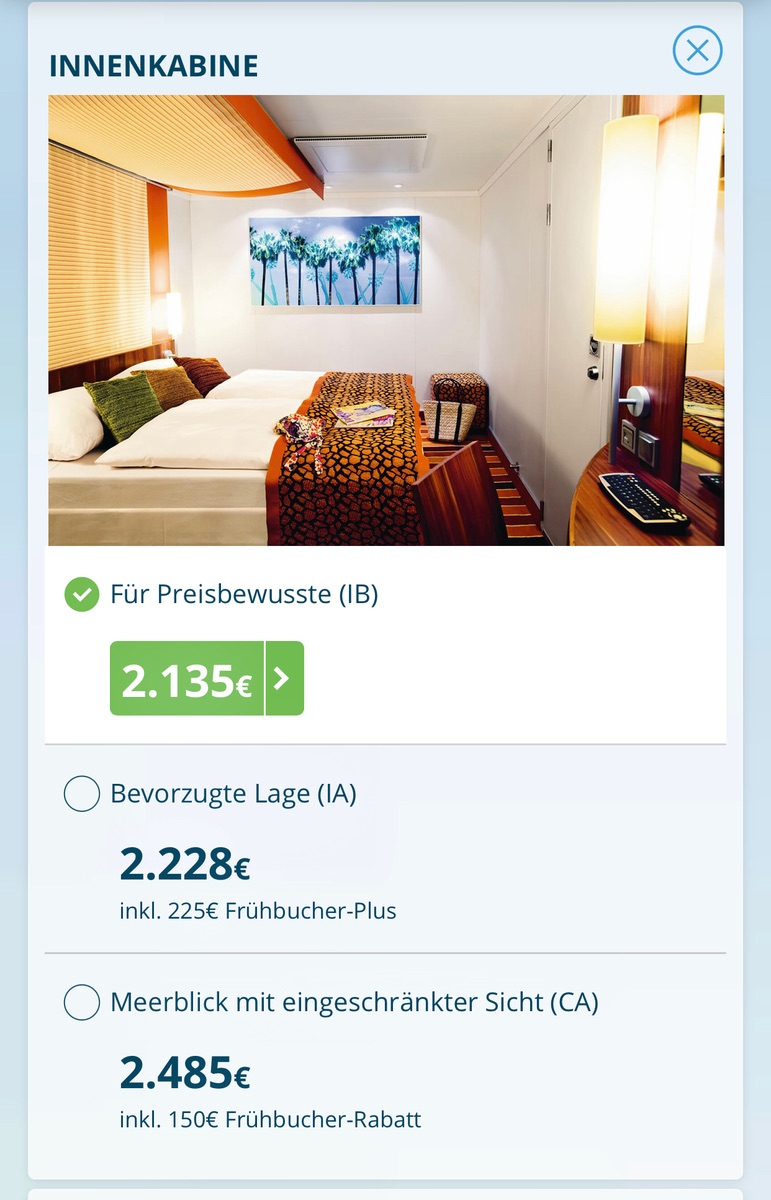The image size is (771, 1200).
Task: Select Meerblick mit eingeschränkter Sicht (CA)
Action: [82, 1002]
